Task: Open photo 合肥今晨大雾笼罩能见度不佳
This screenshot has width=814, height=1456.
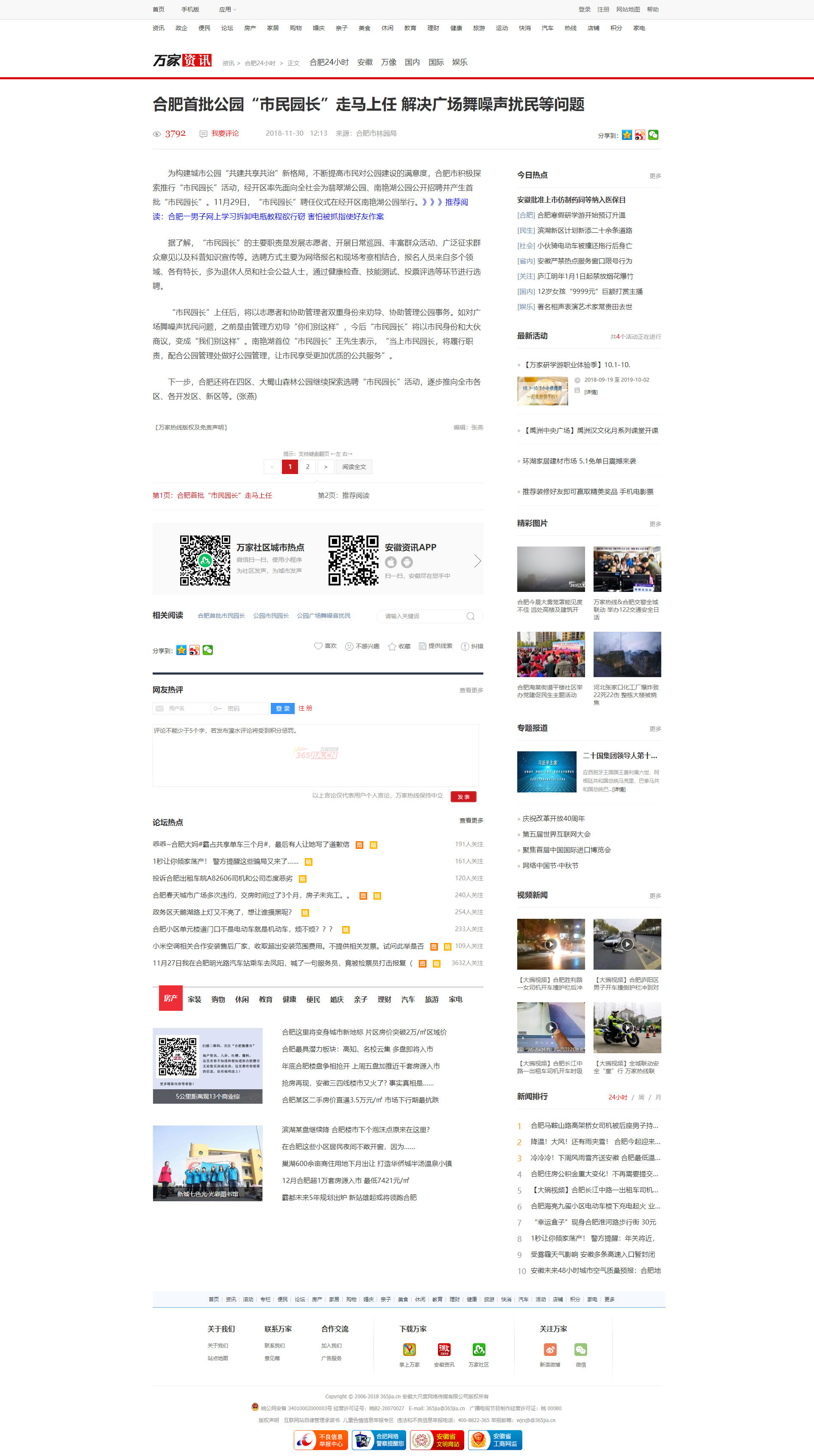Action: tap(551, 569)
